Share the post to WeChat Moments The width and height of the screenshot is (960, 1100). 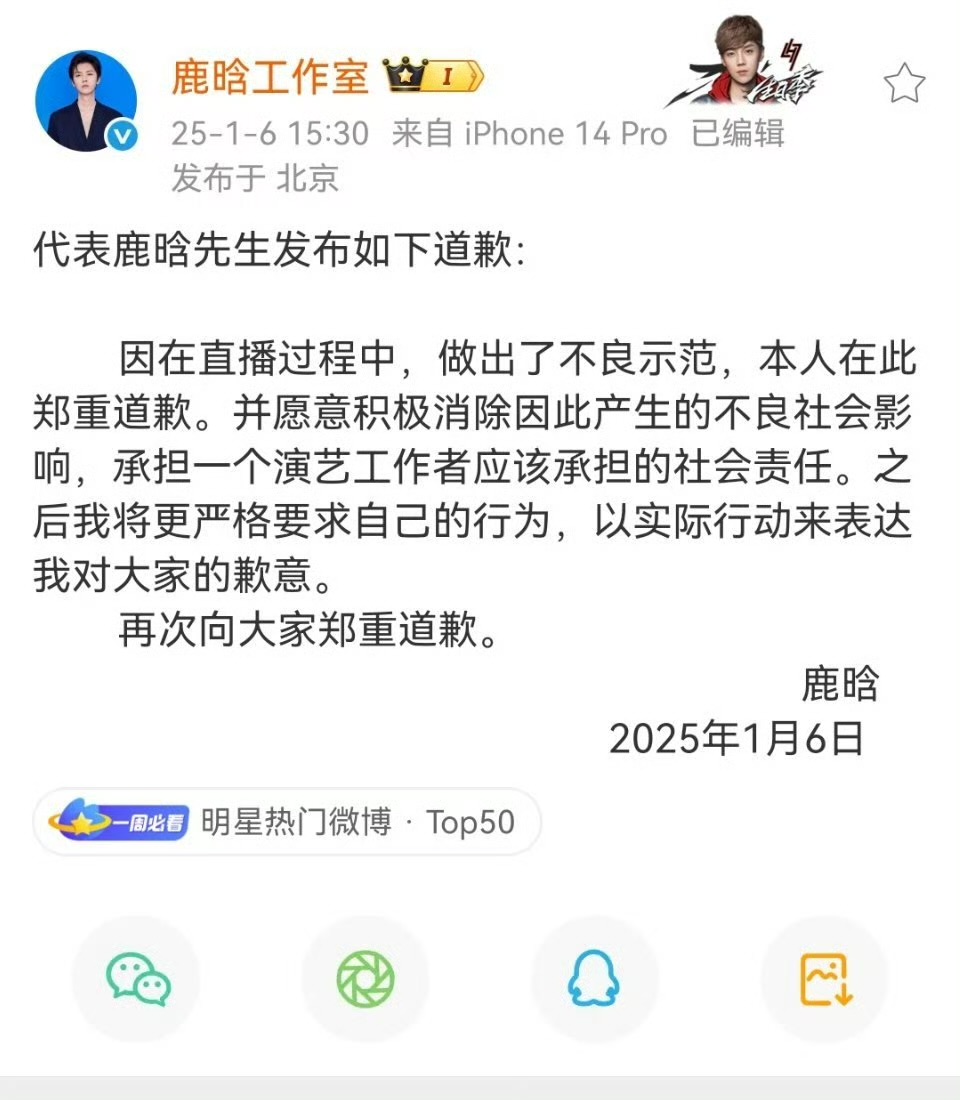tap(366, 980)
